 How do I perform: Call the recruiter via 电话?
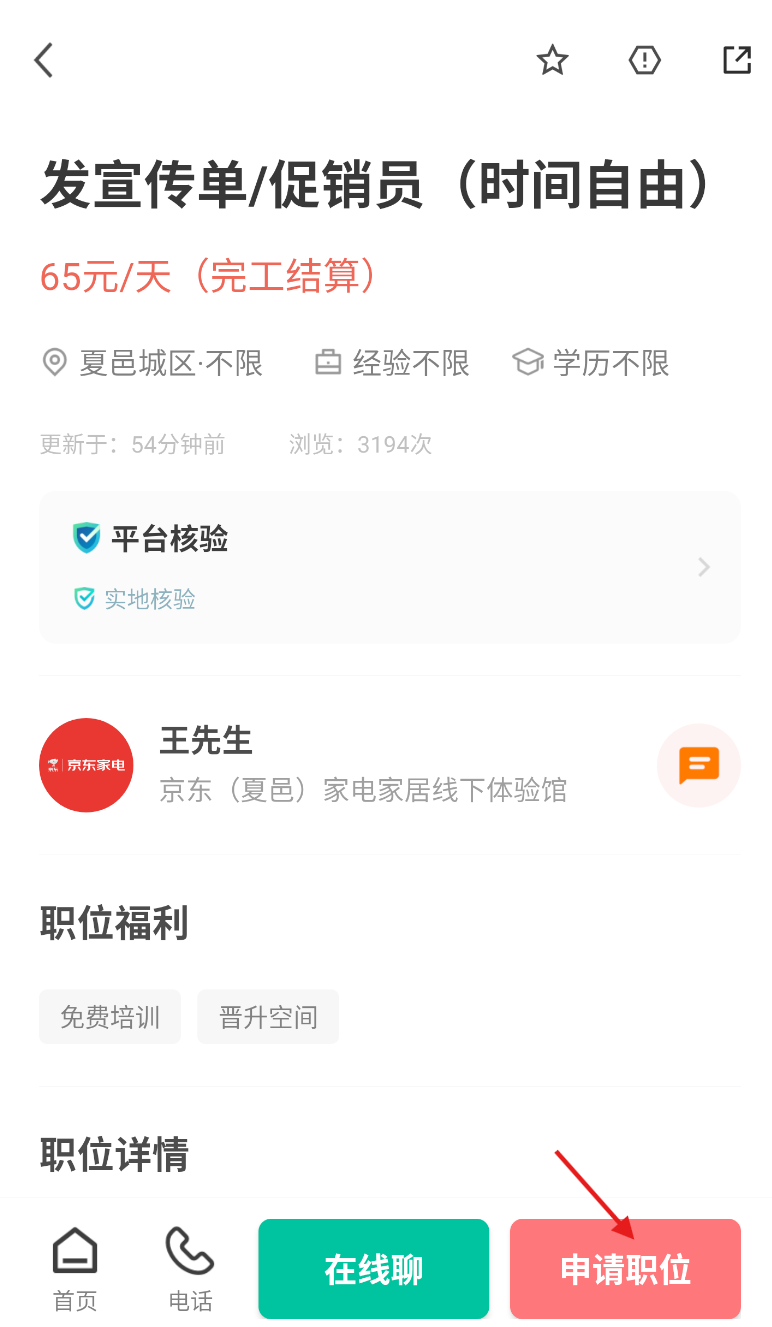(190, 1268)
